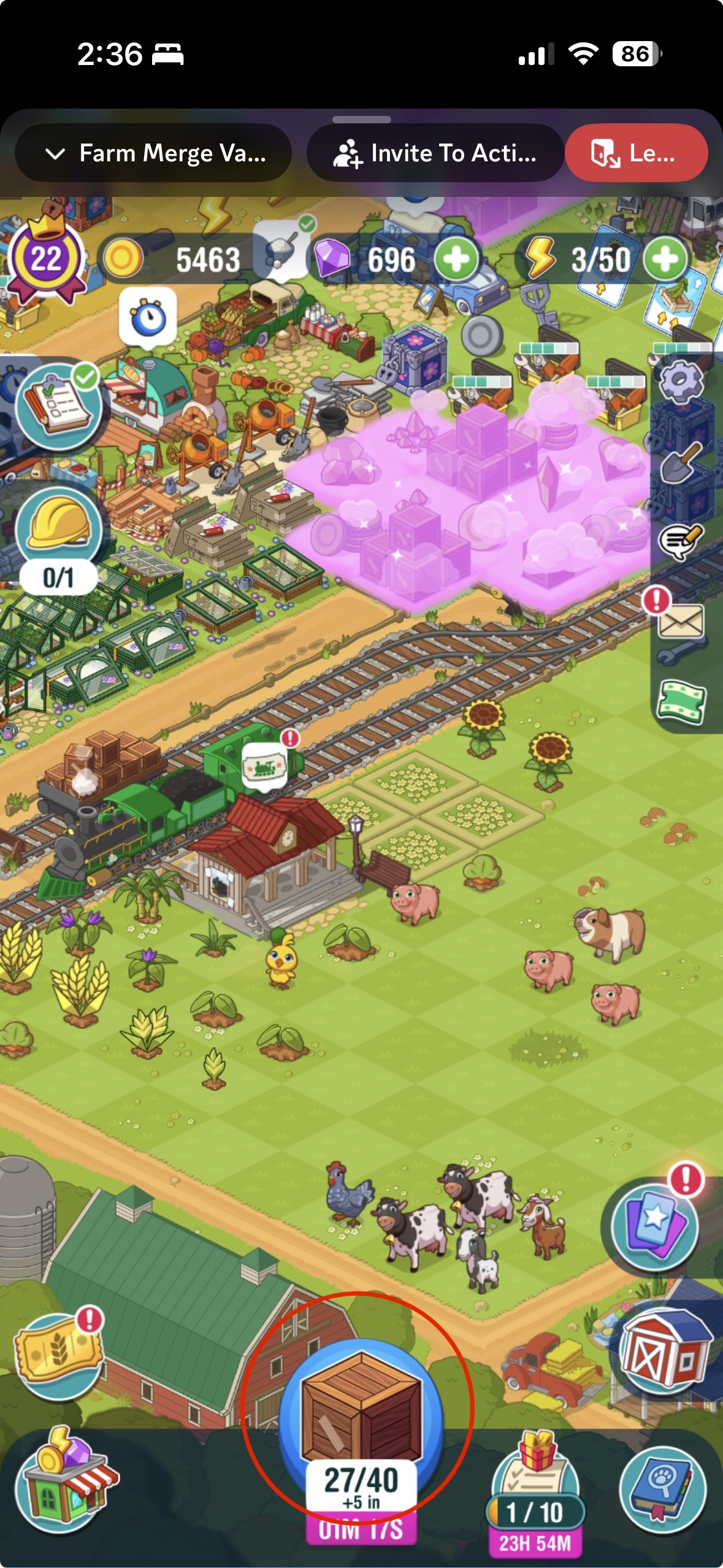The image size is (723, 1568).
Task: Leave the activity with the red button
Action: pos(635,153)
